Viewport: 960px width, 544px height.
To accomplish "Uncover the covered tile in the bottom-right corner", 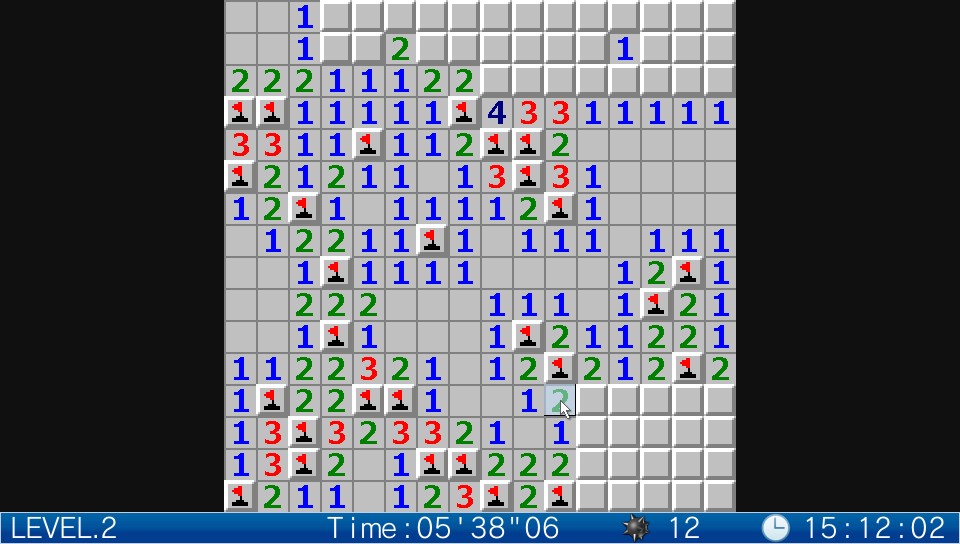I will [720, 497].
